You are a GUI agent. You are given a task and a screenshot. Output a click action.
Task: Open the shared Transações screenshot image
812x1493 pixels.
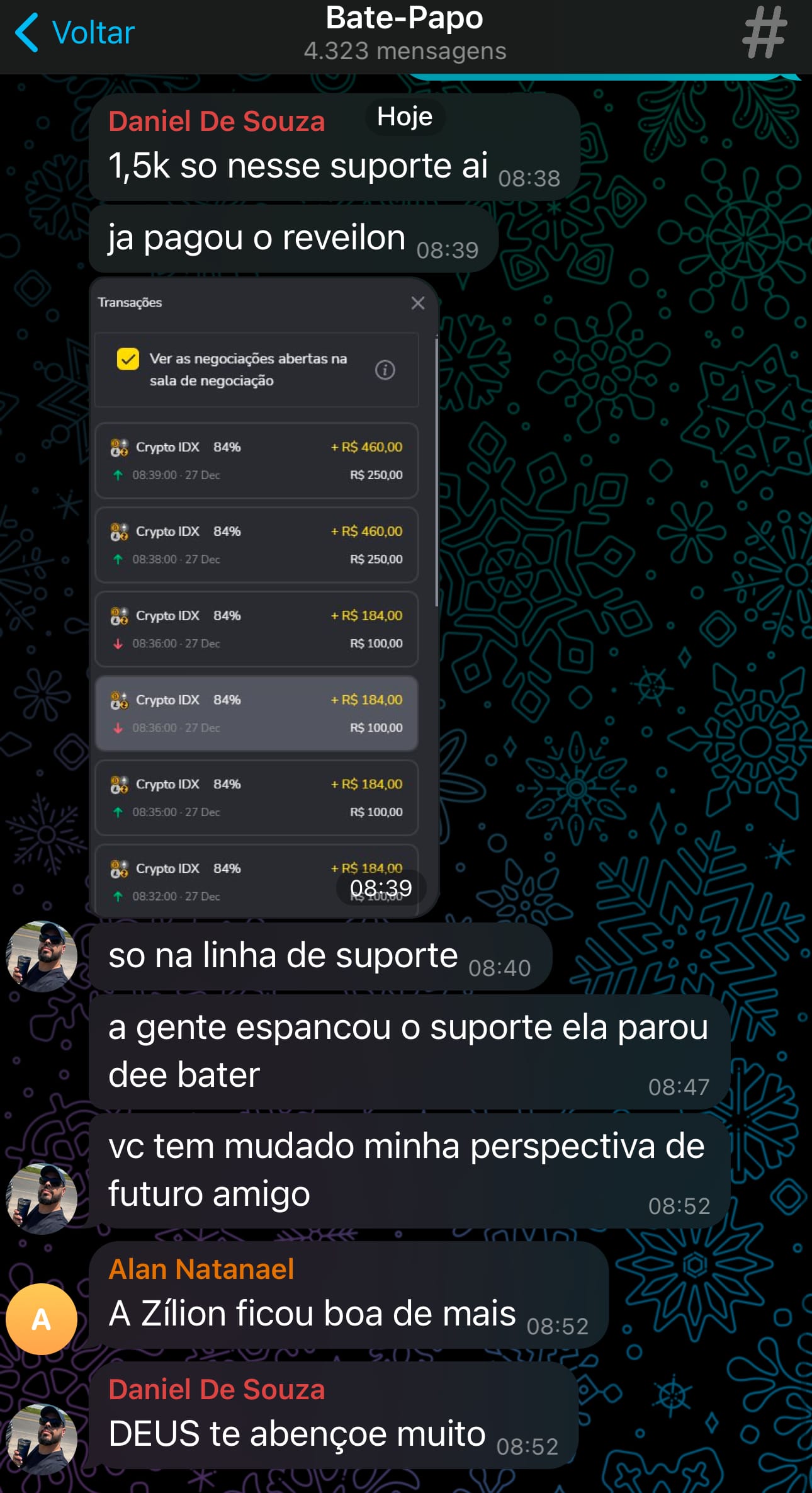coord(263,597)
